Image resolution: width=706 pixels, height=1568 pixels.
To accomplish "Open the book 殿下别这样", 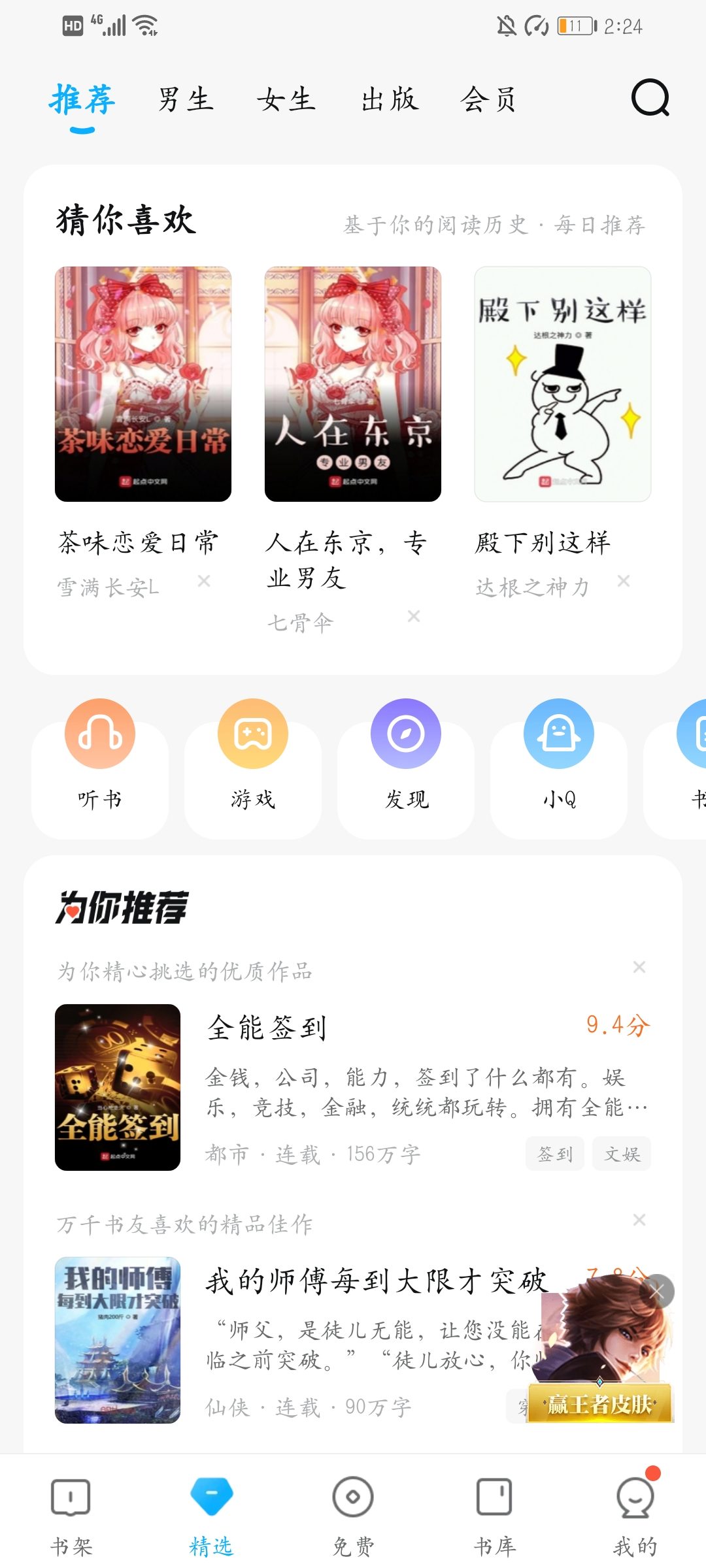I will [562, 384].
